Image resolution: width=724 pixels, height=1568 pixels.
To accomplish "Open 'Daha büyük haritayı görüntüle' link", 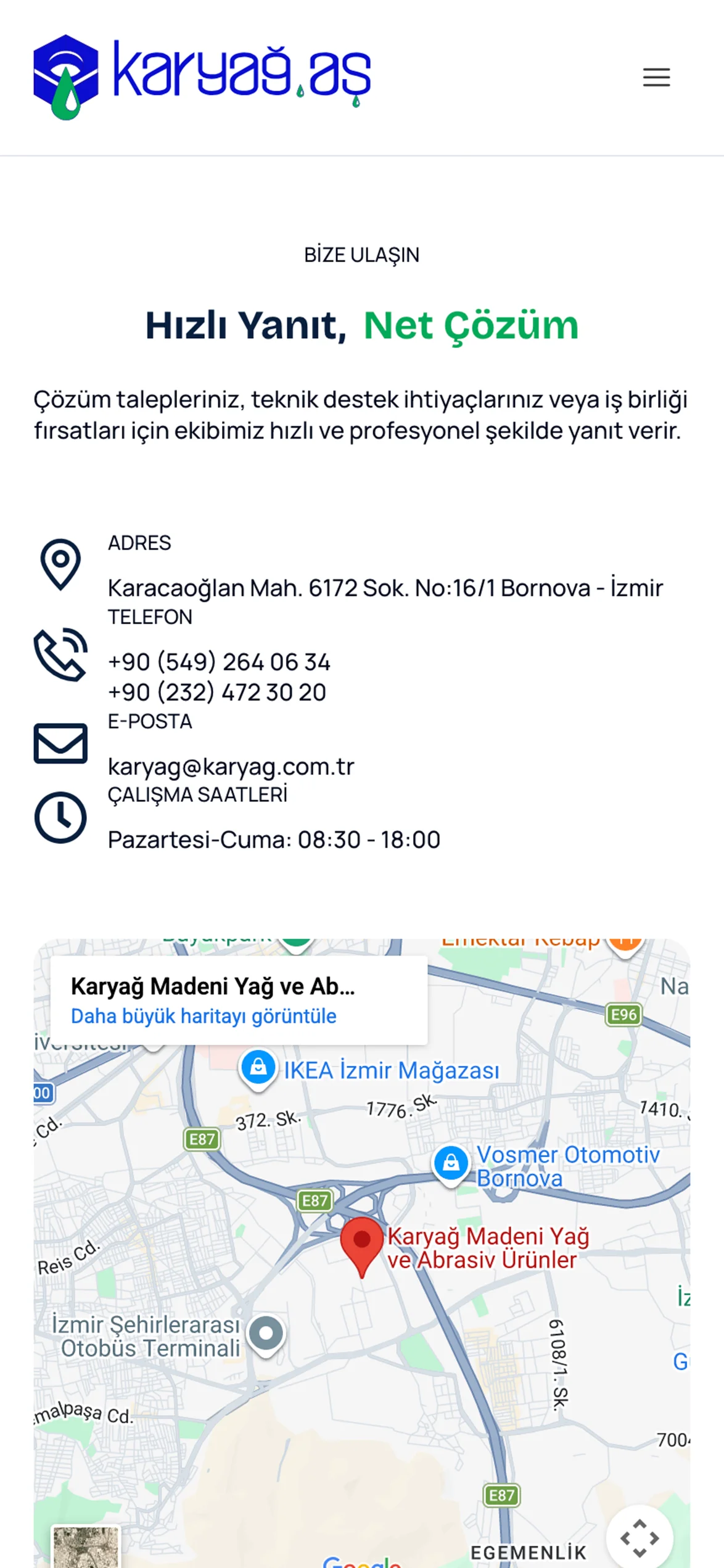I will point(204,1016).
